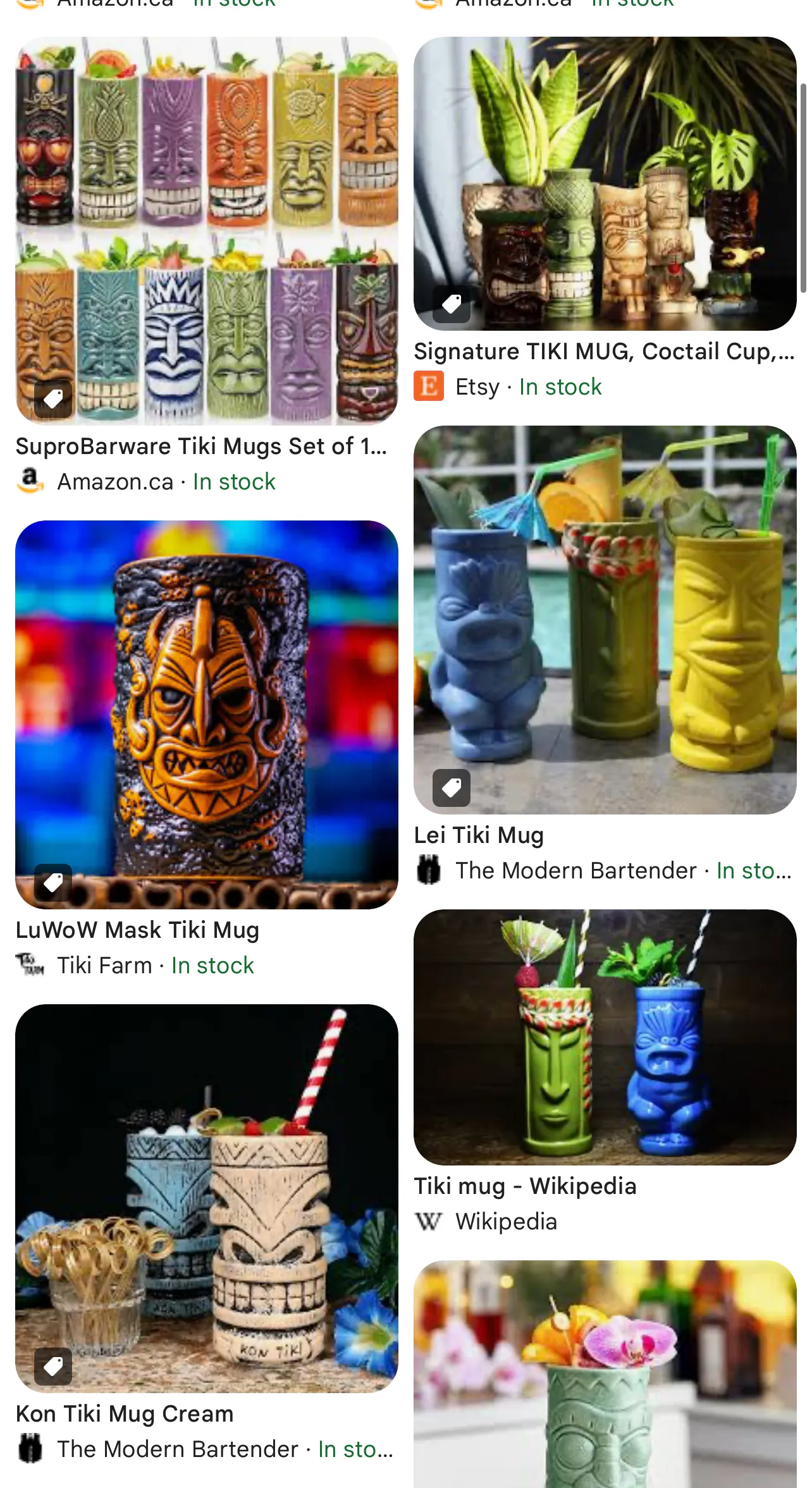812x1488 pixels.
Task: Open the Kon Tiki Mug Cream image
Action: (206, 1198)
